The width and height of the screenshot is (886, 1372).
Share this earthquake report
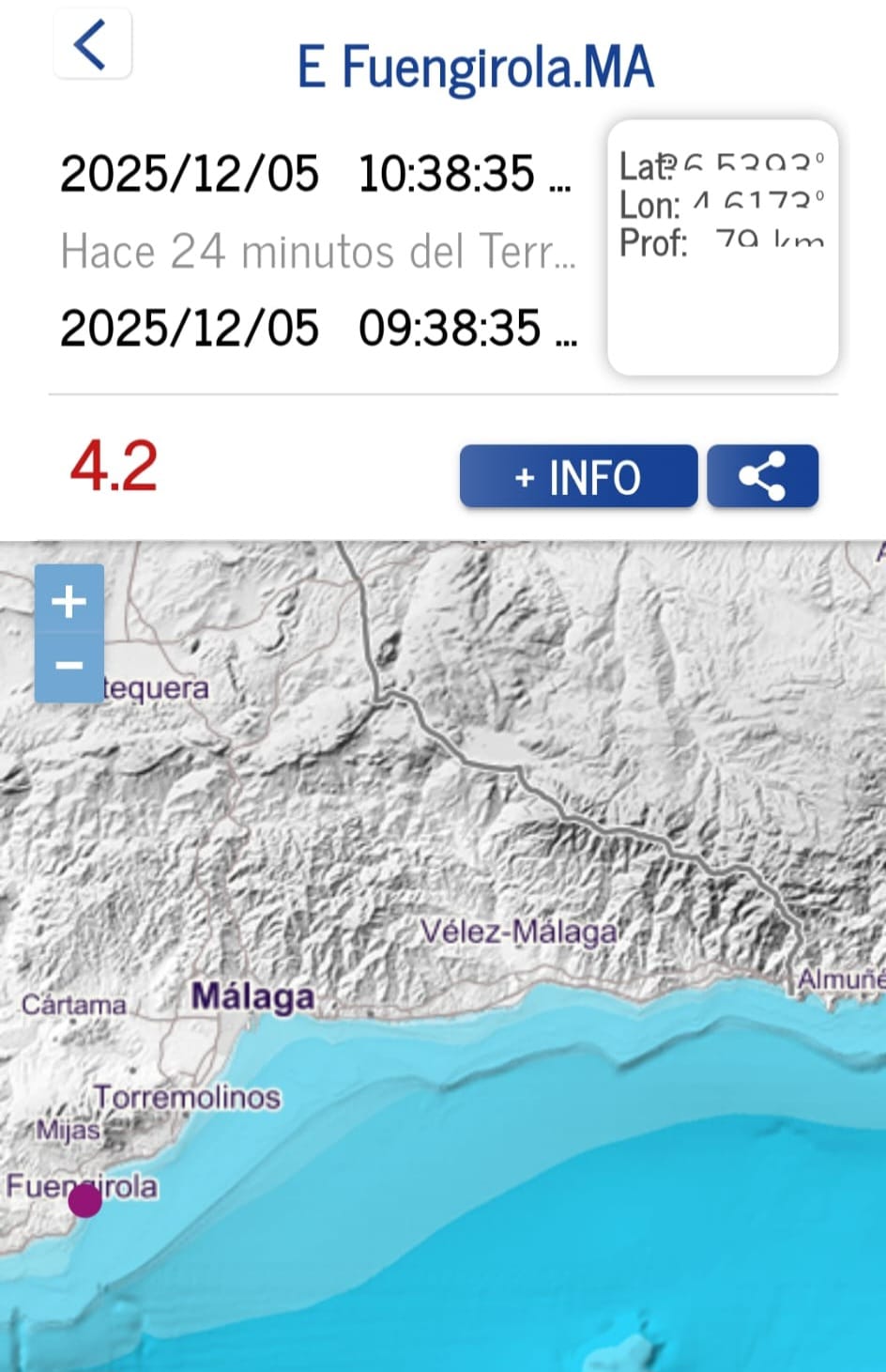[762, 477]
